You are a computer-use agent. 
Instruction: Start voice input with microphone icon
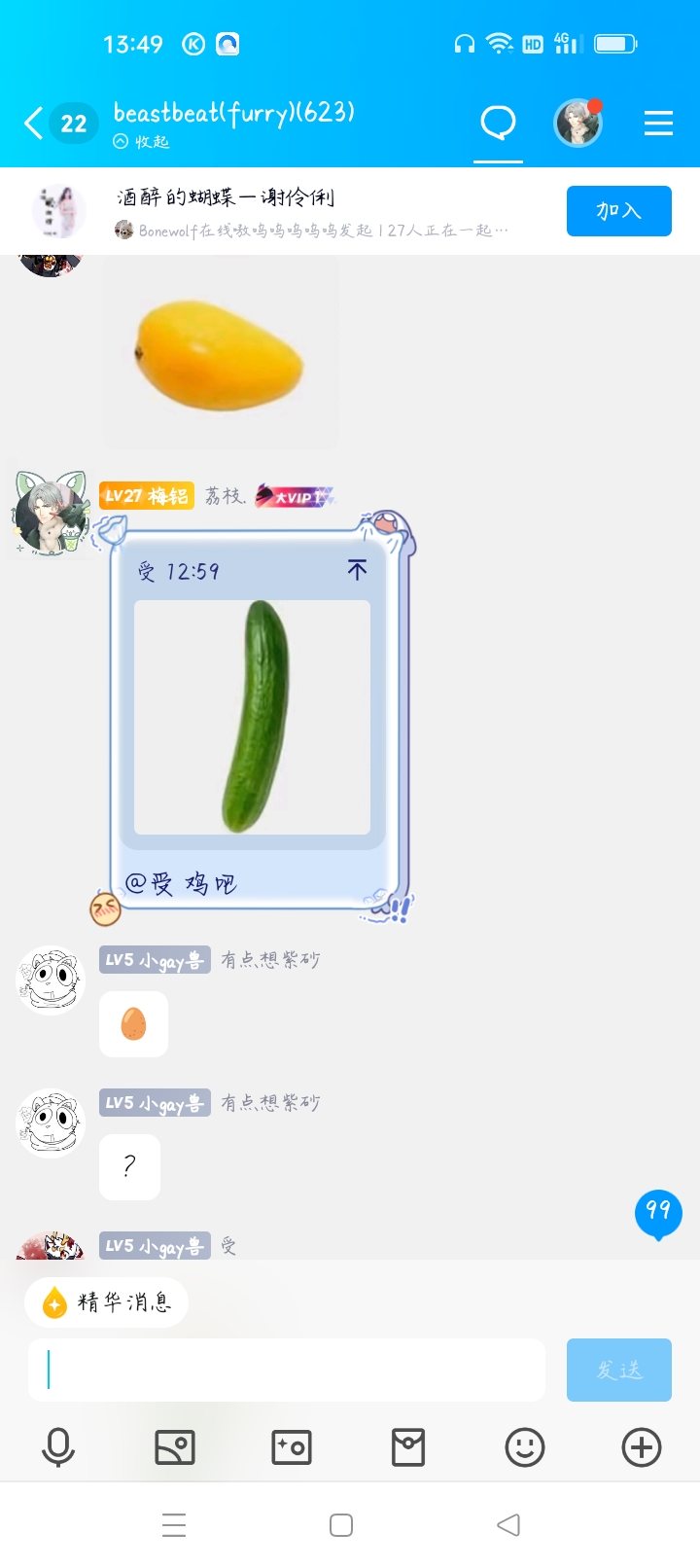tap(58, 1447)
